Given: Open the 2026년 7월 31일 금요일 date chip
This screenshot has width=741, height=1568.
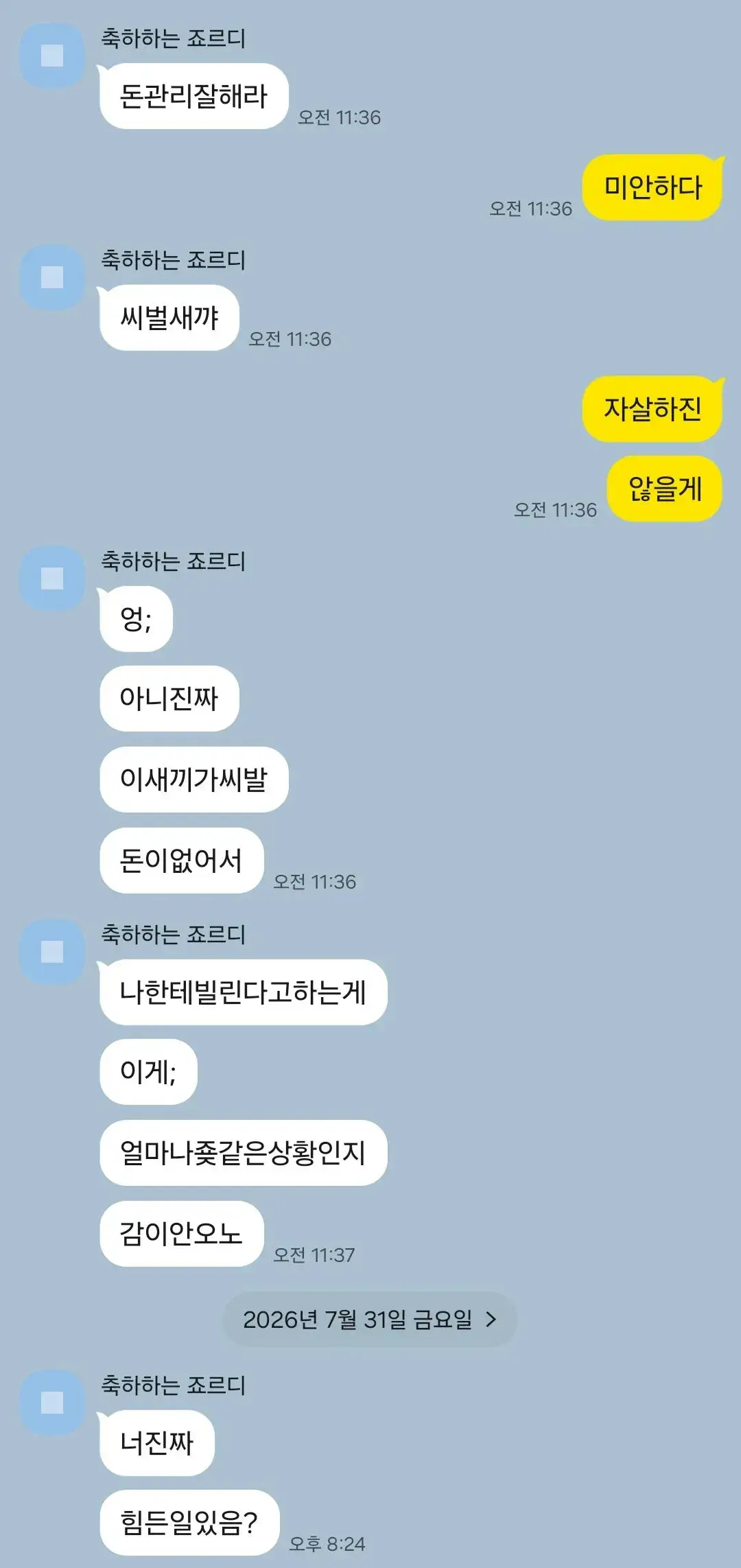Looking at the screenshot, I should [x=369, y=1319].
